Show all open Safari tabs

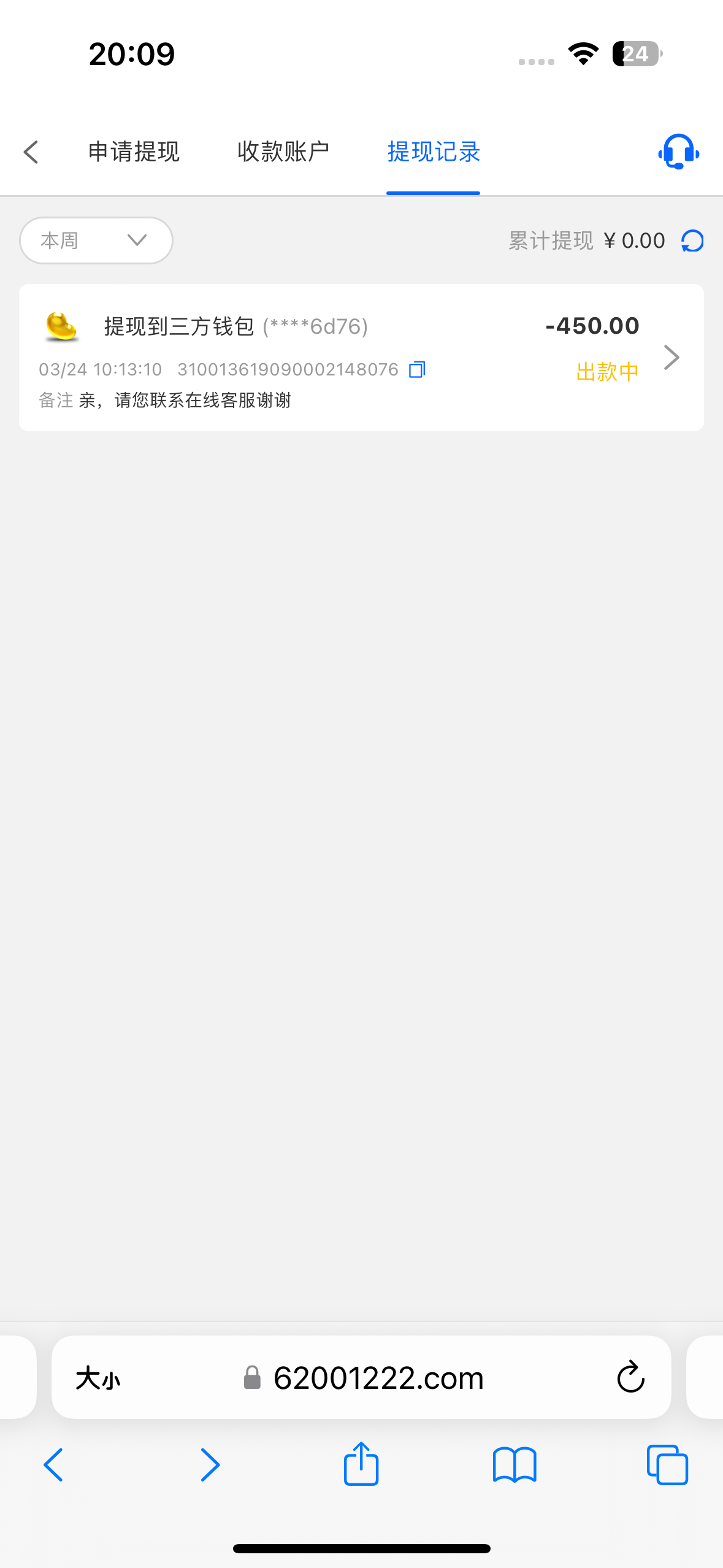click(x=667, y=1465)
